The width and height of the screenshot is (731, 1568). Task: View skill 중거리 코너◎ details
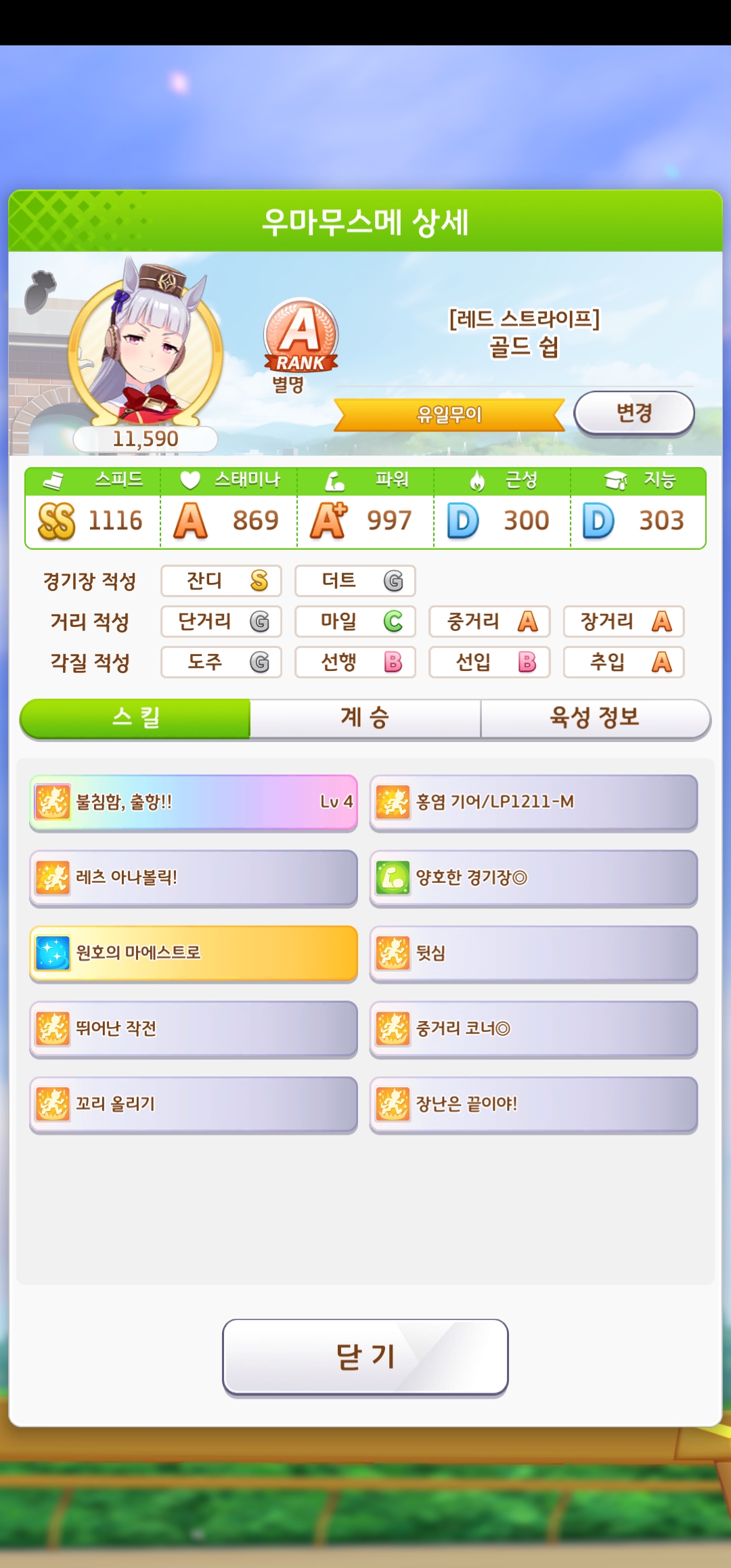(x=533, y=1028)
